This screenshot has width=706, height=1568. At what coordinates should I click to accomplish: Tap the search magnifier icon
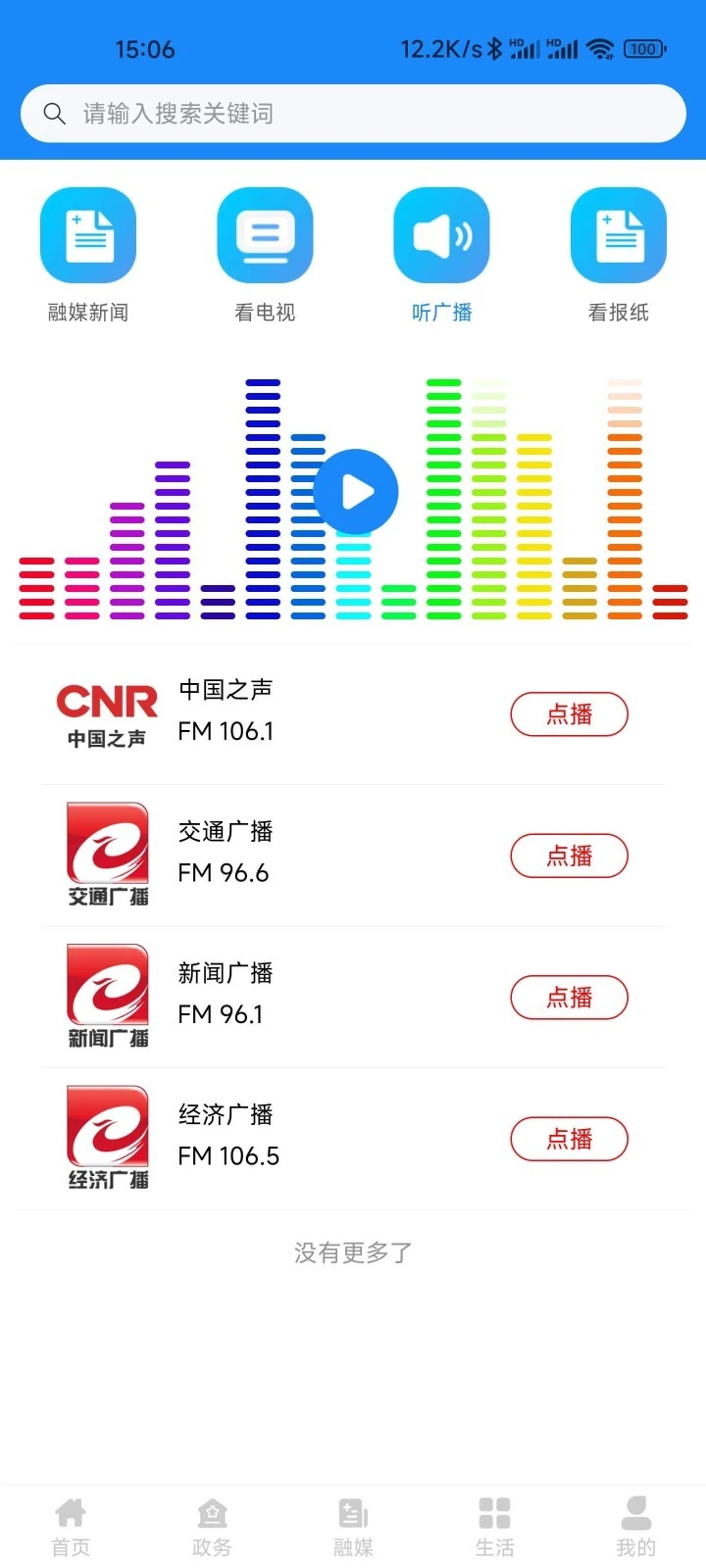[x=54, y=113]
